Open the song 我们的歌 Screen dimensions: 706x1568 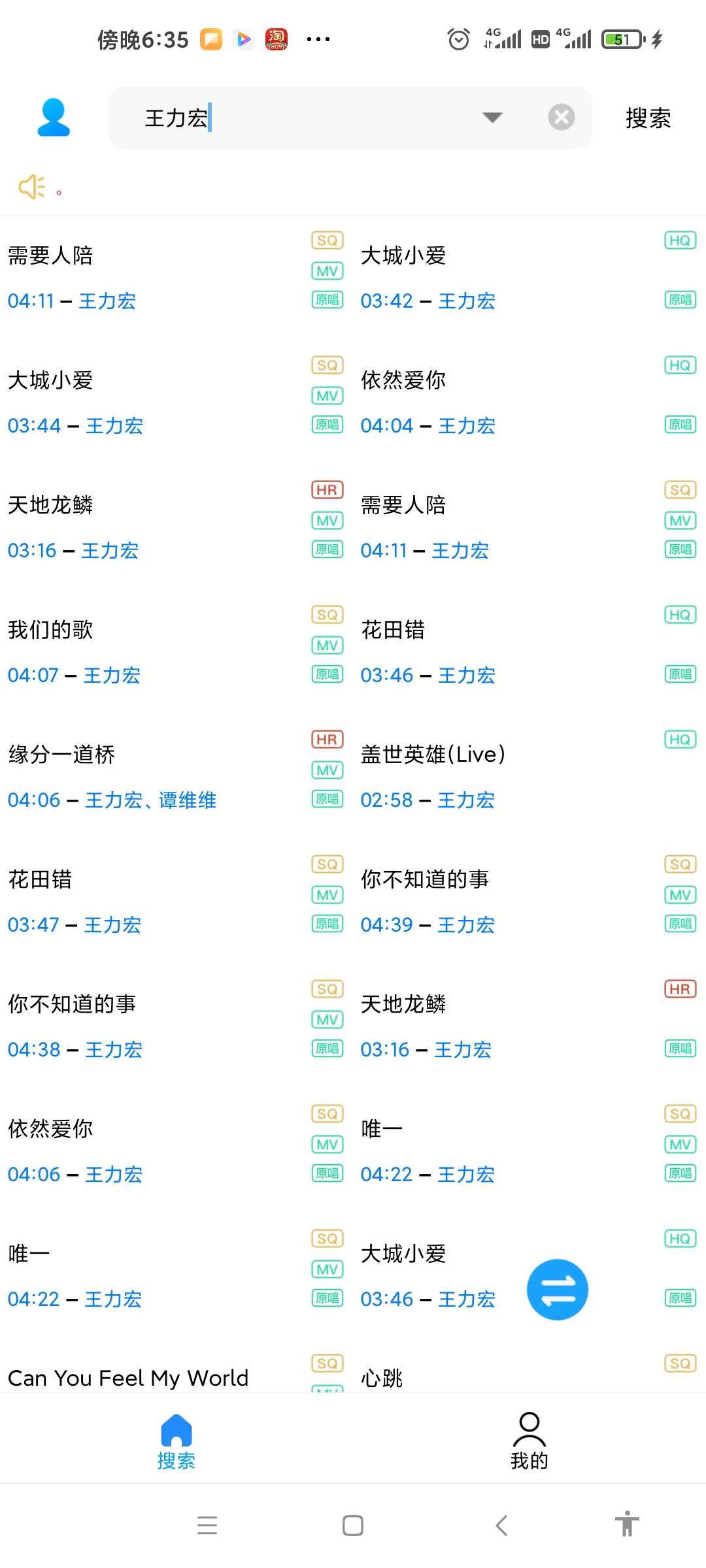coord(176,652)
